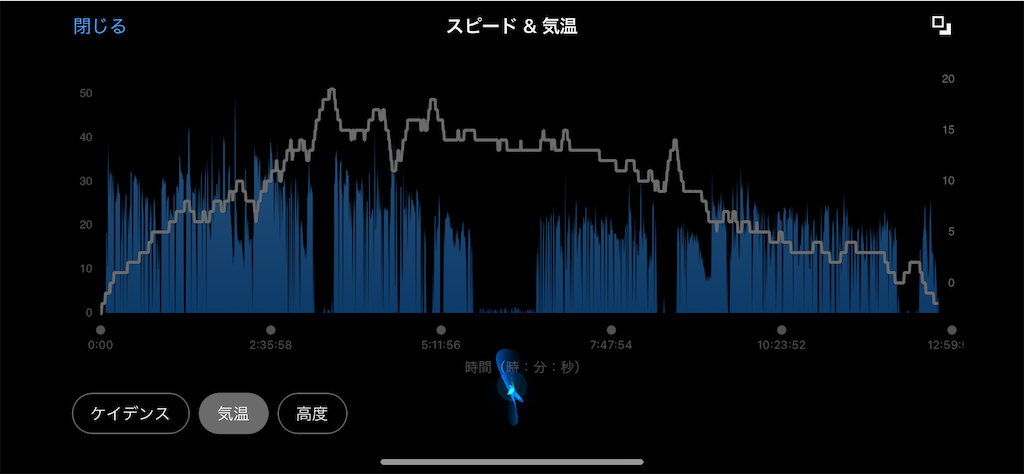This screenshot has height=474, width=1024.
Task: Toggle the 気温 overlay chip
Action: click(233, 413)
